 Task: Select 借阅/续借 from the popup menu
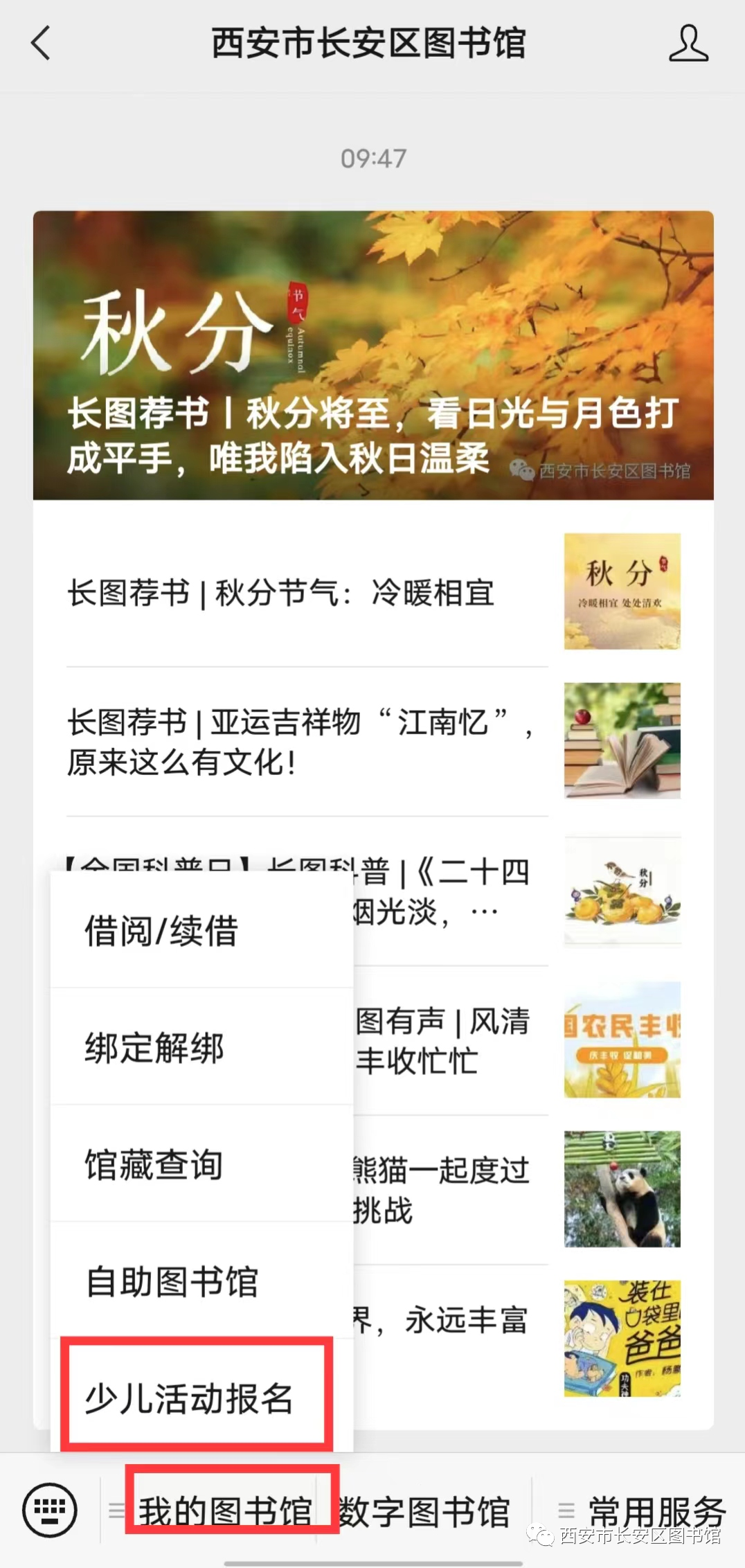(x=161, y=930)
